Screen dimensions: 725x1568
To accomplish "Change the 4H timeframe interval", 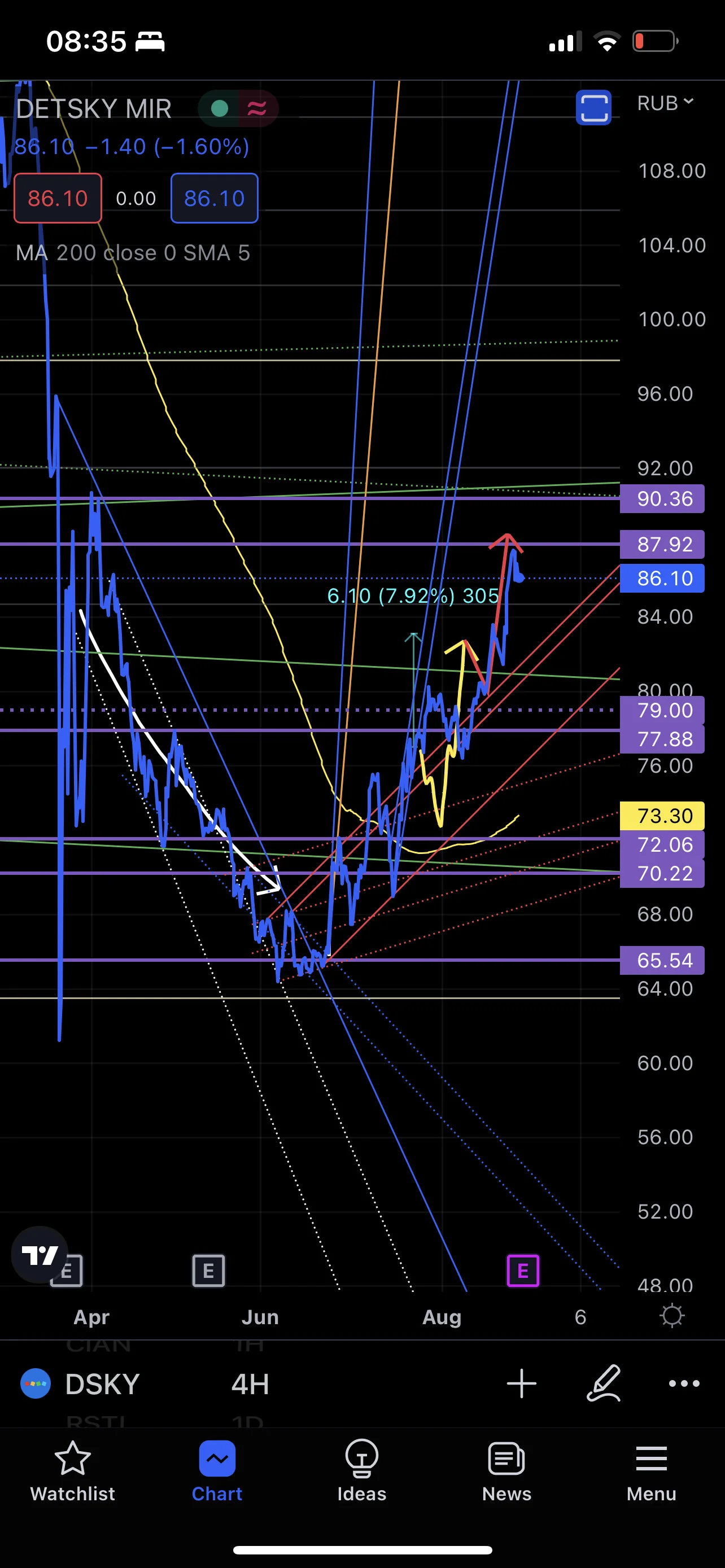I will pyautogui.click(x=250, y=1383).
